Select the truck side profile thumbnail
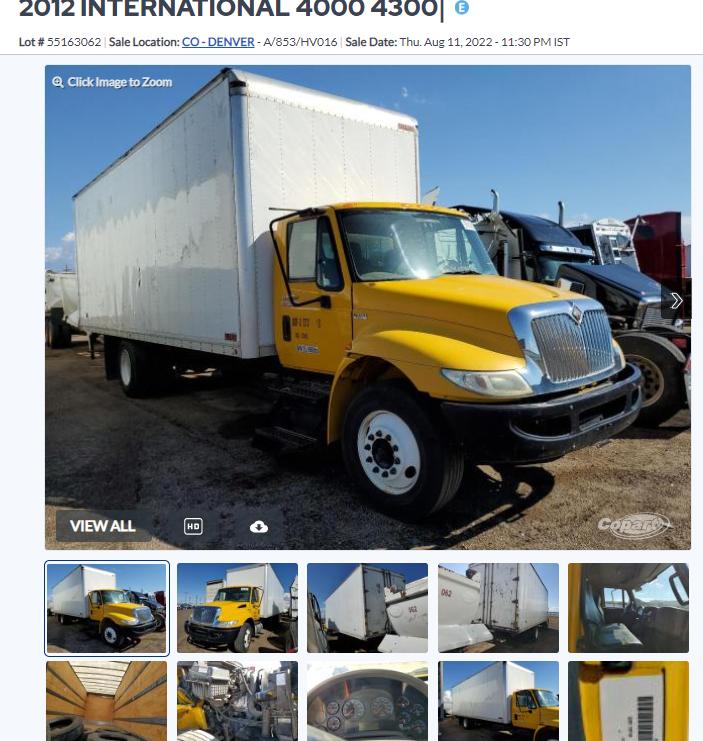The height and width of the screenshot is (741, 703). [498, 701]
